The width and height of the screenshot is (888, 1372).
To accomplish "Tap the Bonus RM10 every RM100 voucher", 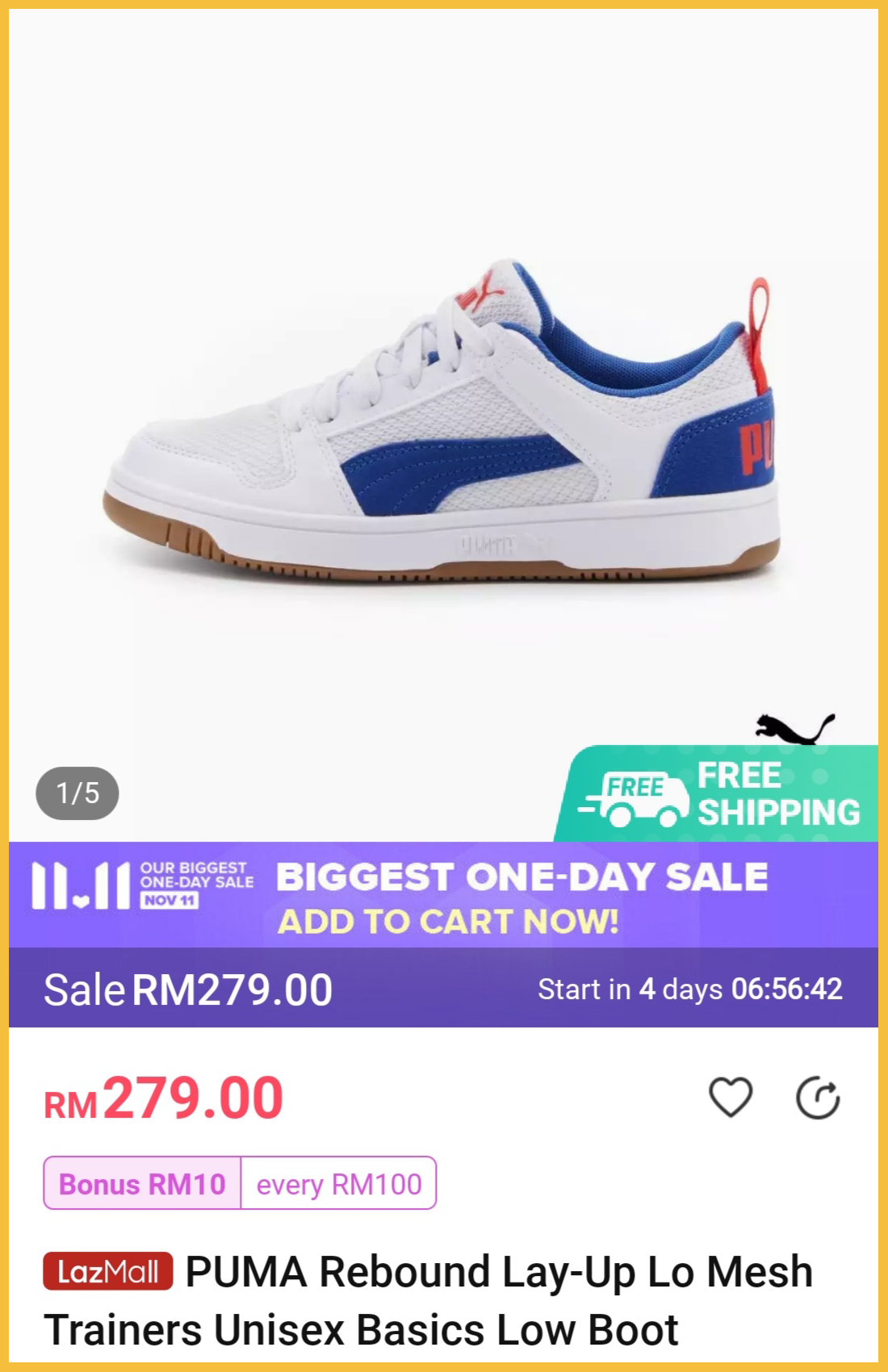I will tap(240, 1183).
